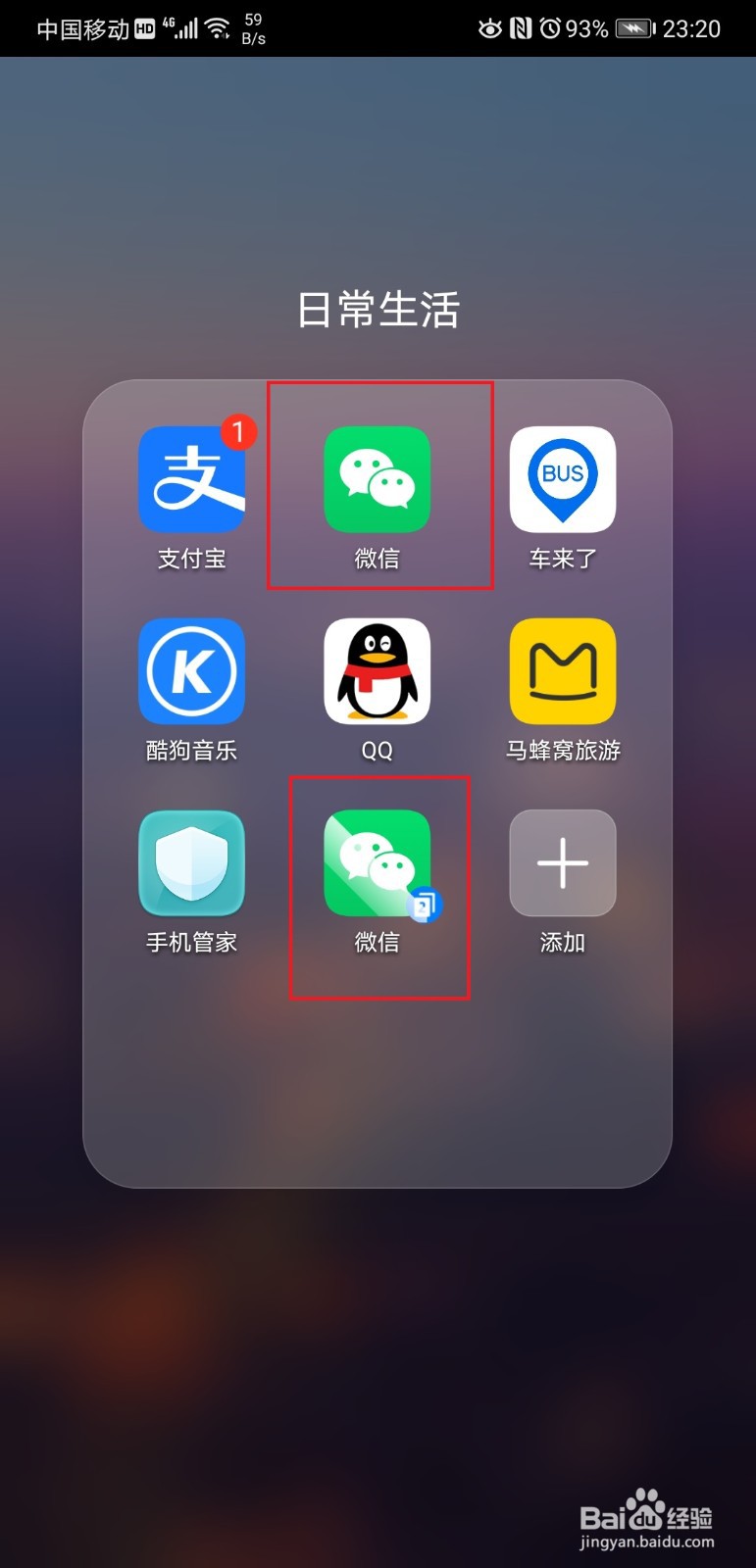756x1568 pixels.
Task: Tap the mobile signal strength bars
Action: [186, 27]
